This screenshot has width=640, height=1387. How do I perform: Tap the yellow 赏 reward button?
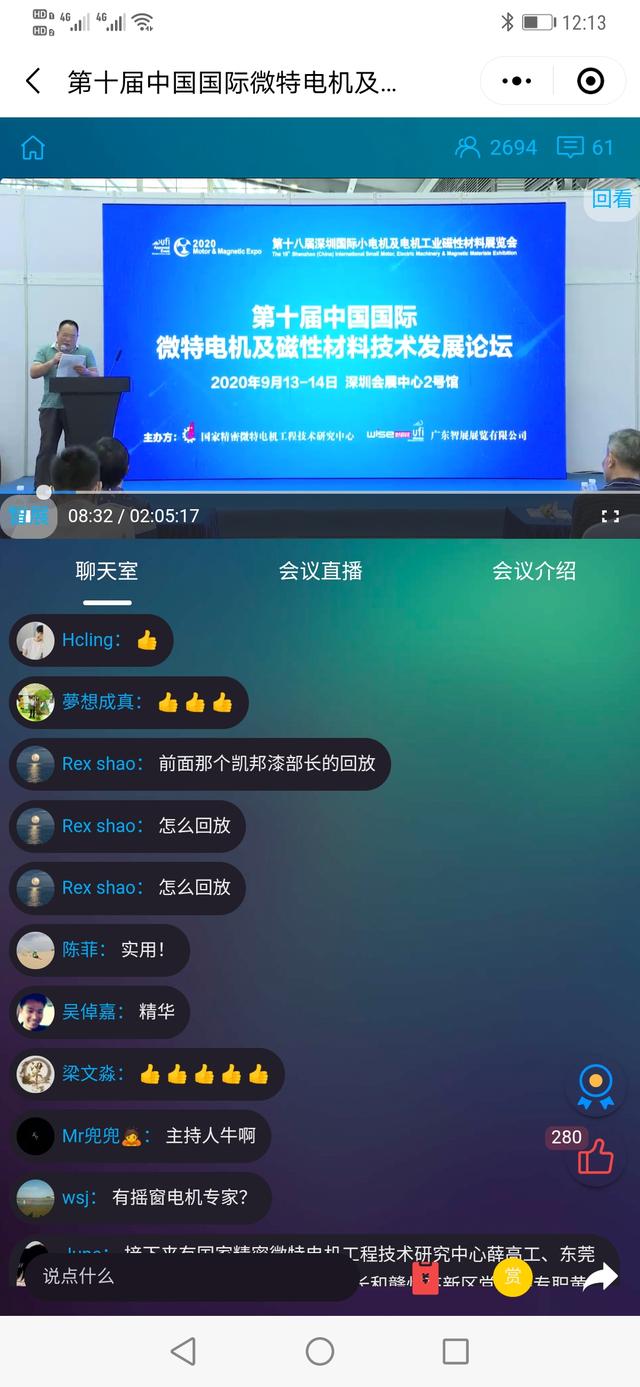tap(512, 1277)
